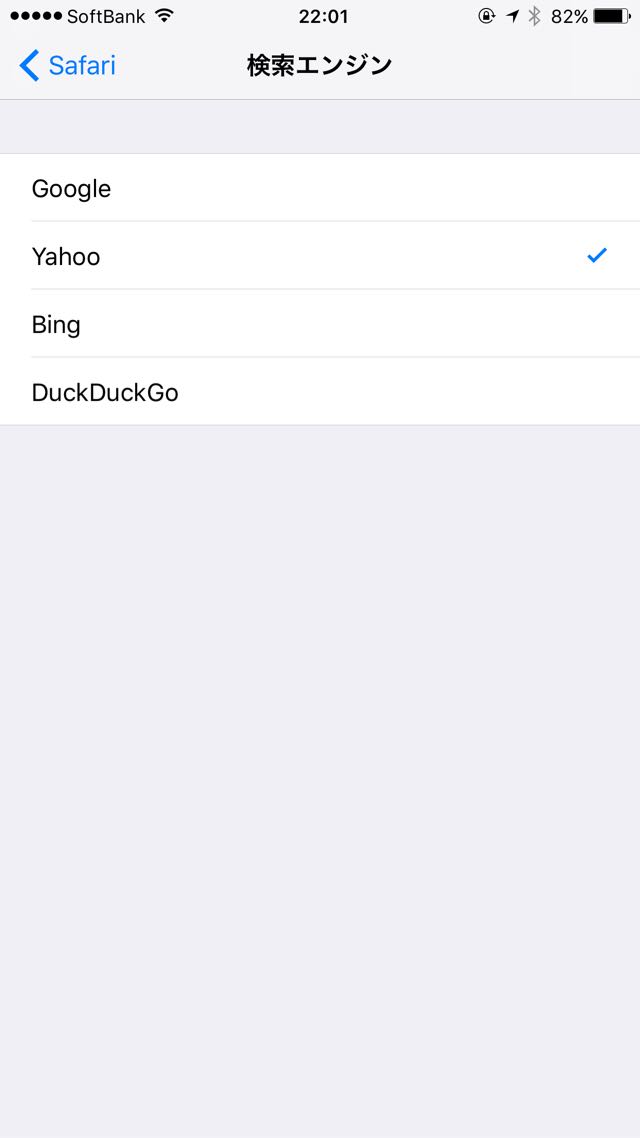Screen dimensions: 640x1138
Task: Choose the Yahoo search engine option
Action: 320,255
